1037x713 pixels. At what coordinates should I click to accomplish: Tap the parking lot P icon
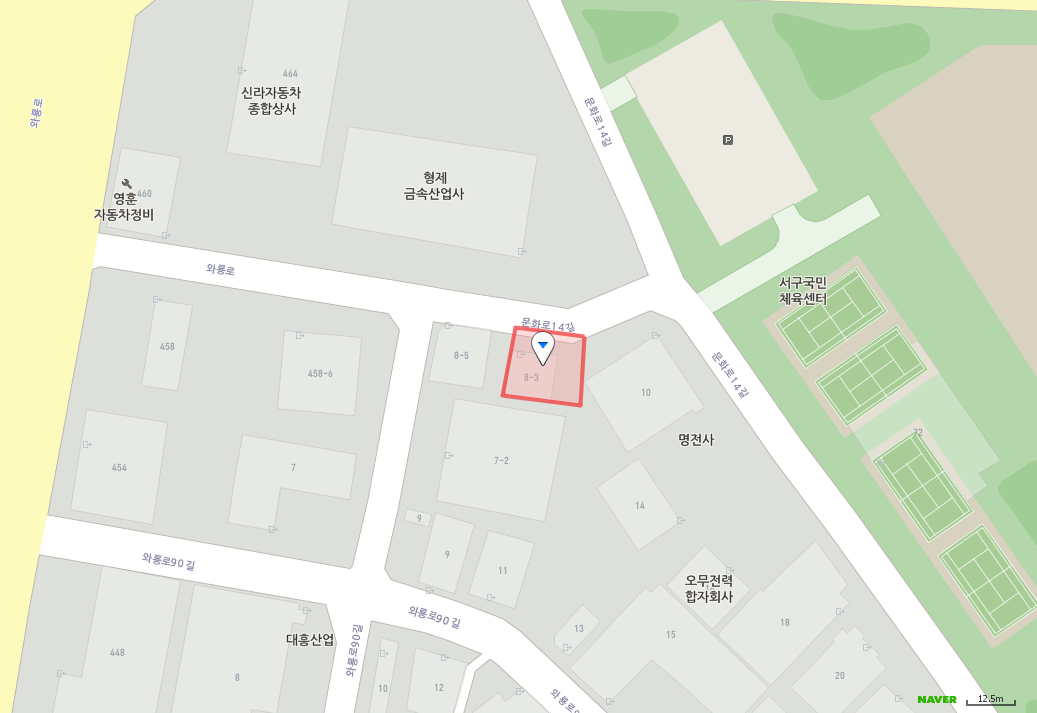pos(727,140)
